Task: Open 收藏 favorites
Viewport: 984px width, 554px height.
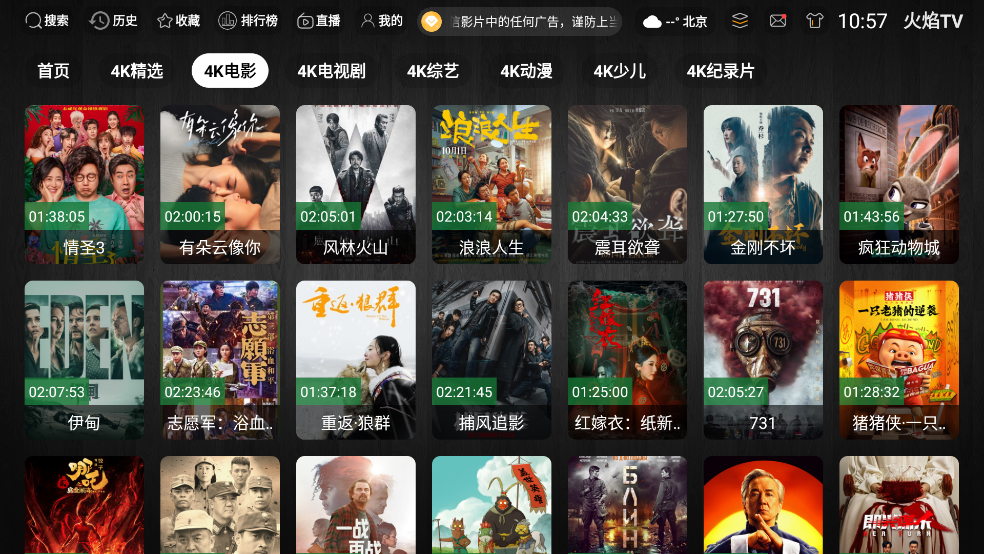Action: point(178,21)
